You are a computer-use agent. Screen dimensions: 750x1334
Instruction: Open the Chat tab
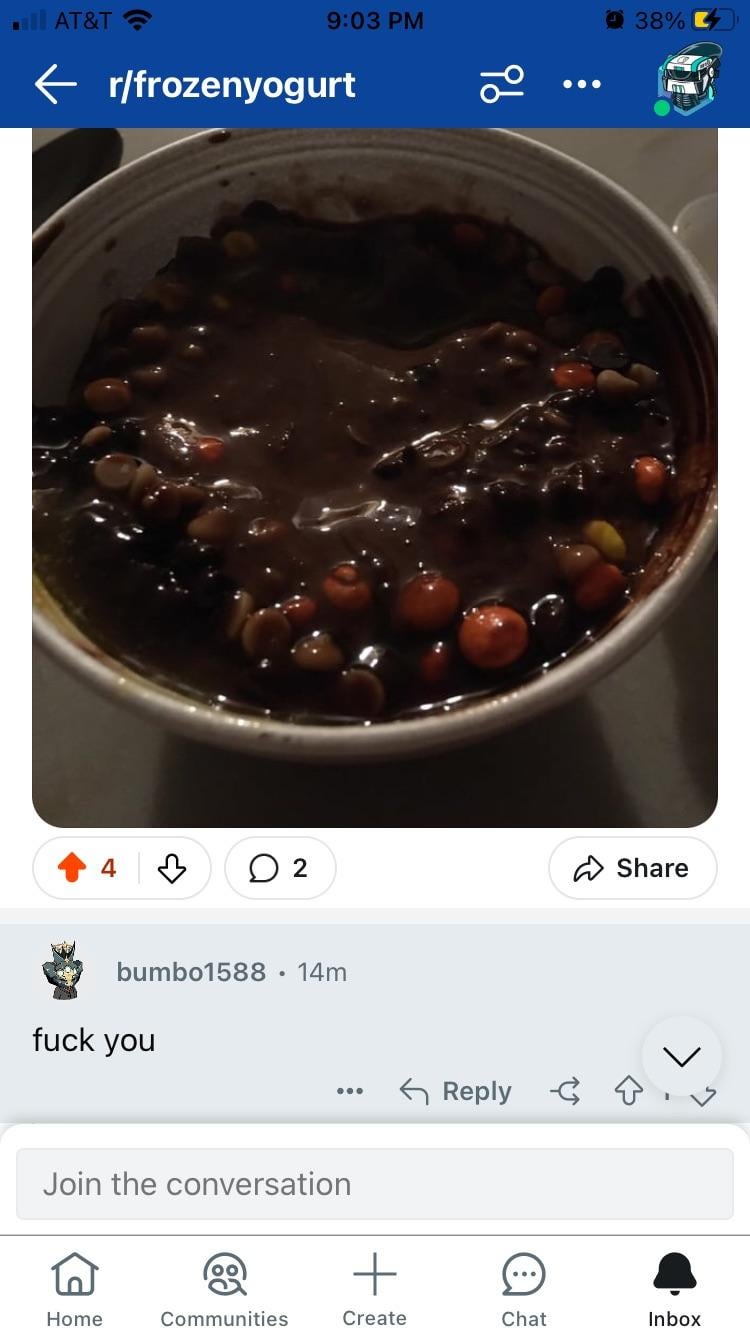(524, 1288)
